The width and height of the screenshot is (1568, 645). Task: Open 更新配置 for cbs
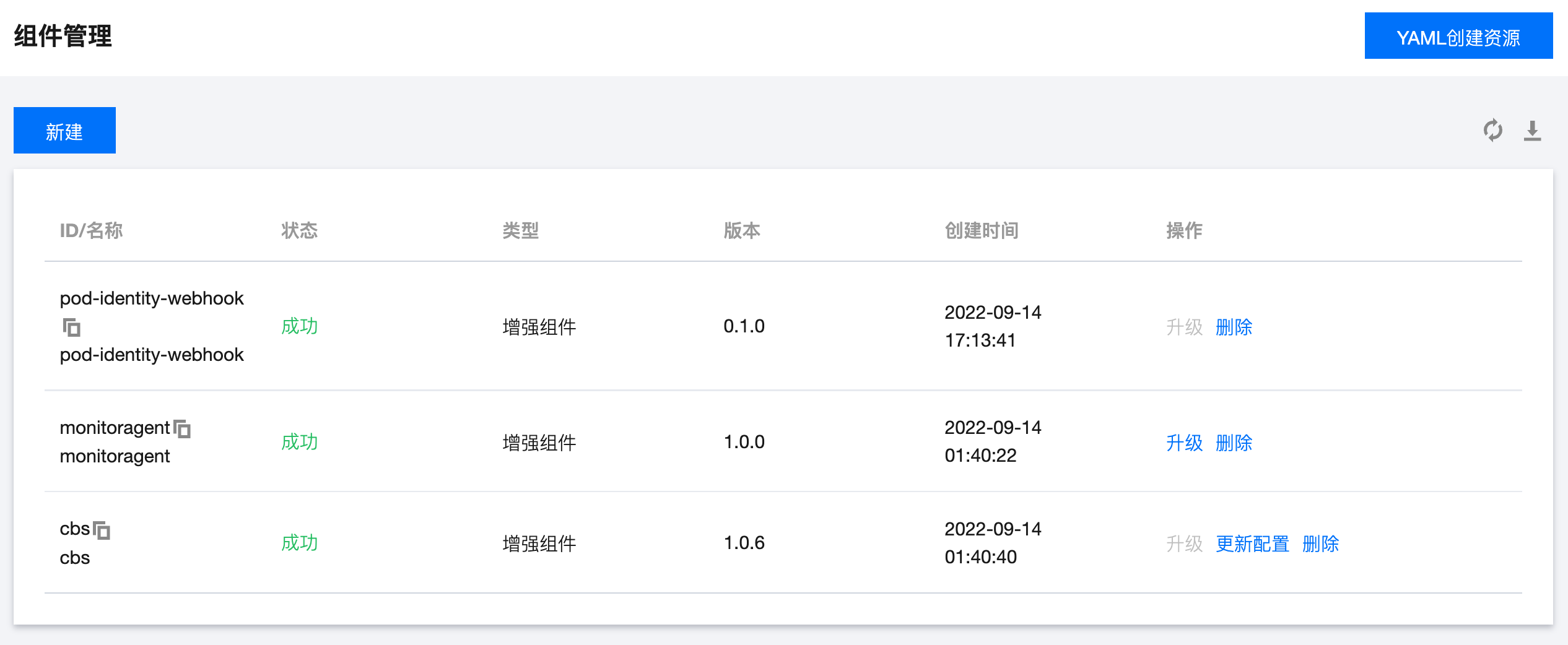tap(1252, 543)
